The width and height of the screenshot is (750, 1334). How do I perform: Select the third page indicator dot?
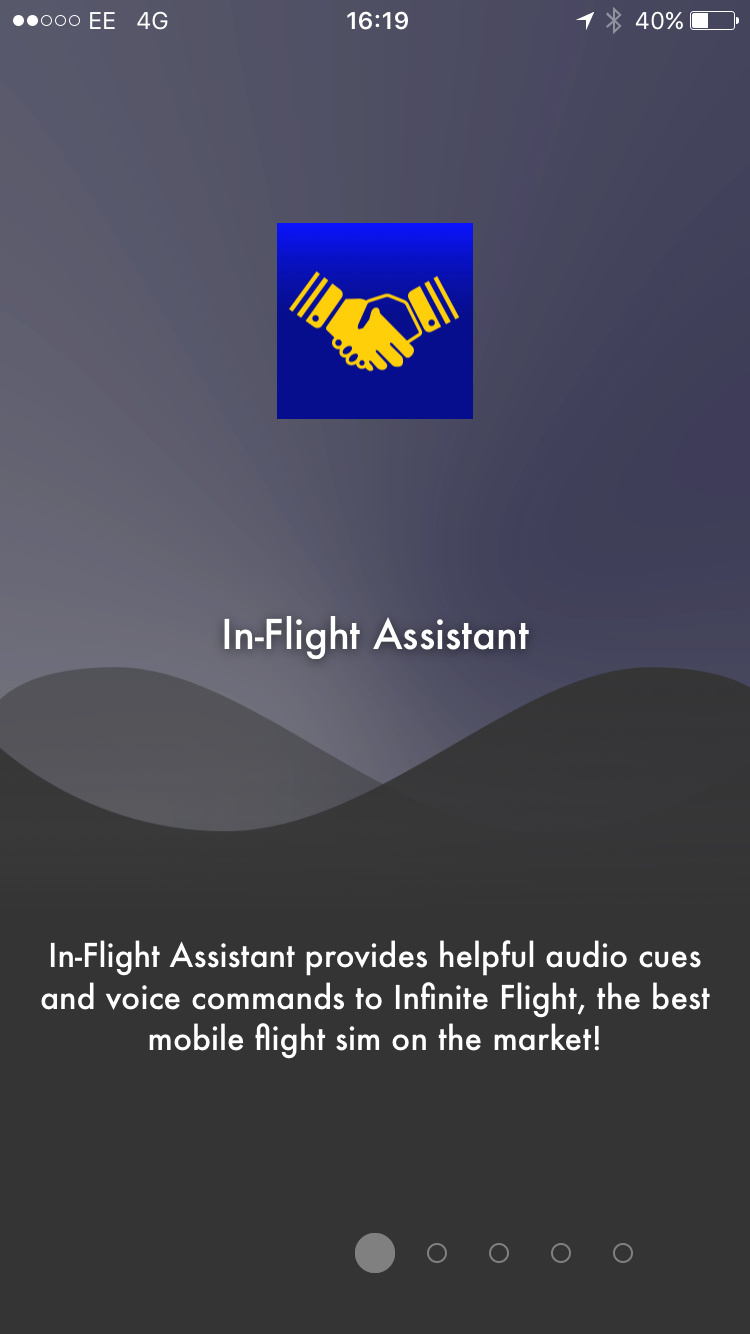(499, 1253)
